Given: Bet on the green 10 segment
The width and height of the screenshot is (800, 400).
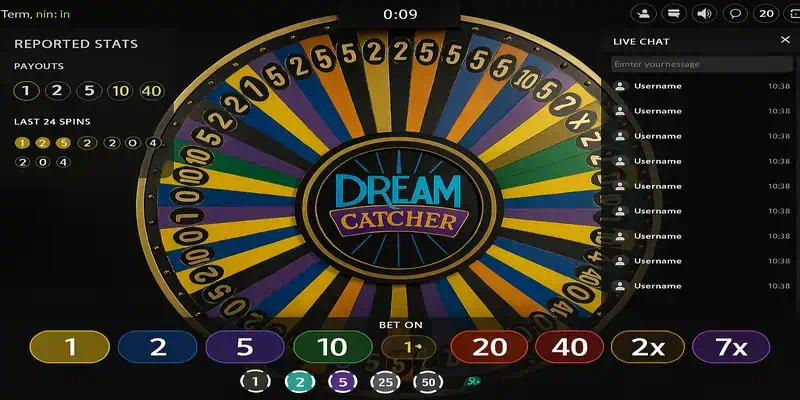Looking at the screenshot, I should coord(332,347).
